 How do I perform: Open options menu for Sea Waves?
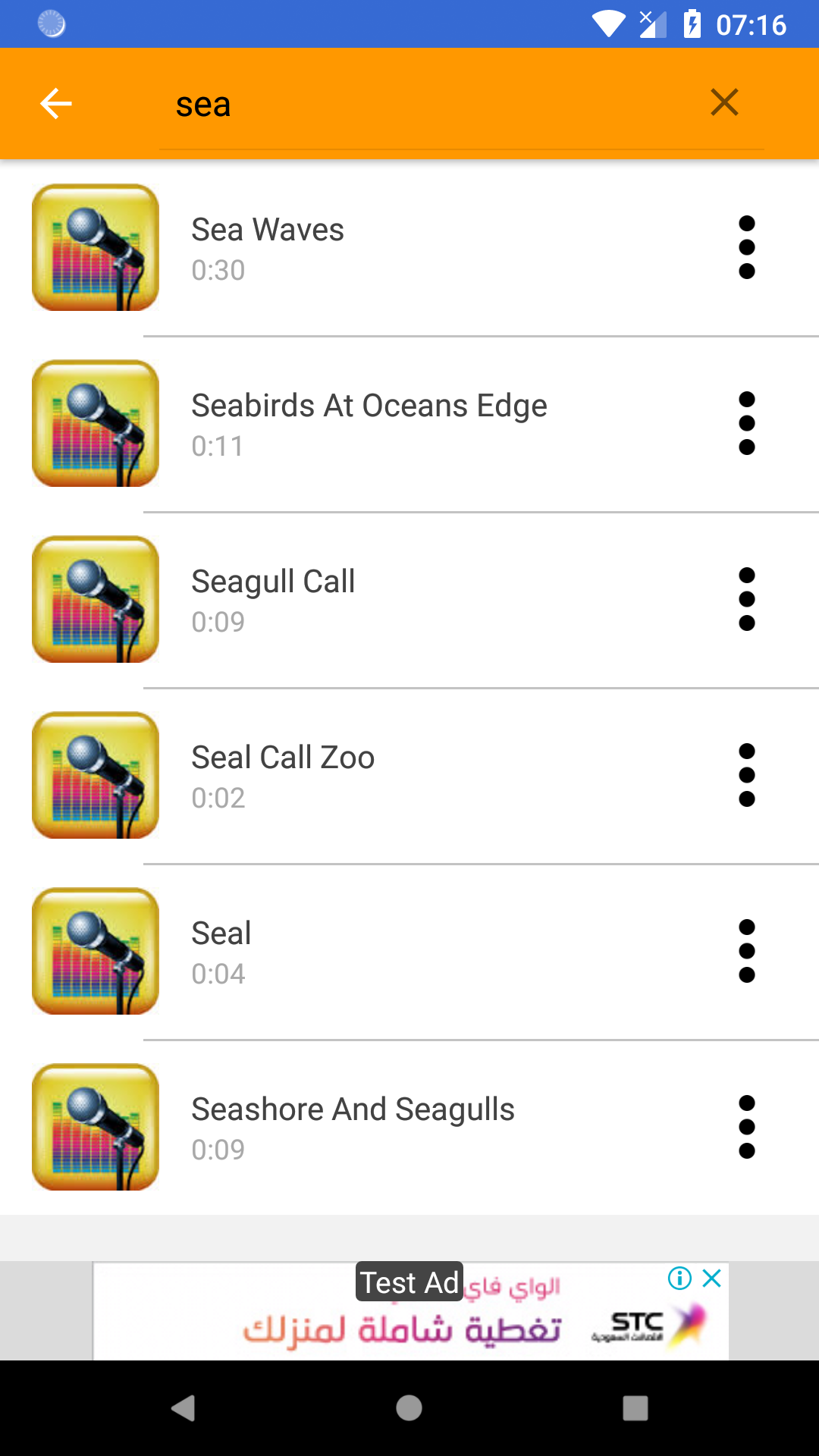[x=747, y=247]
